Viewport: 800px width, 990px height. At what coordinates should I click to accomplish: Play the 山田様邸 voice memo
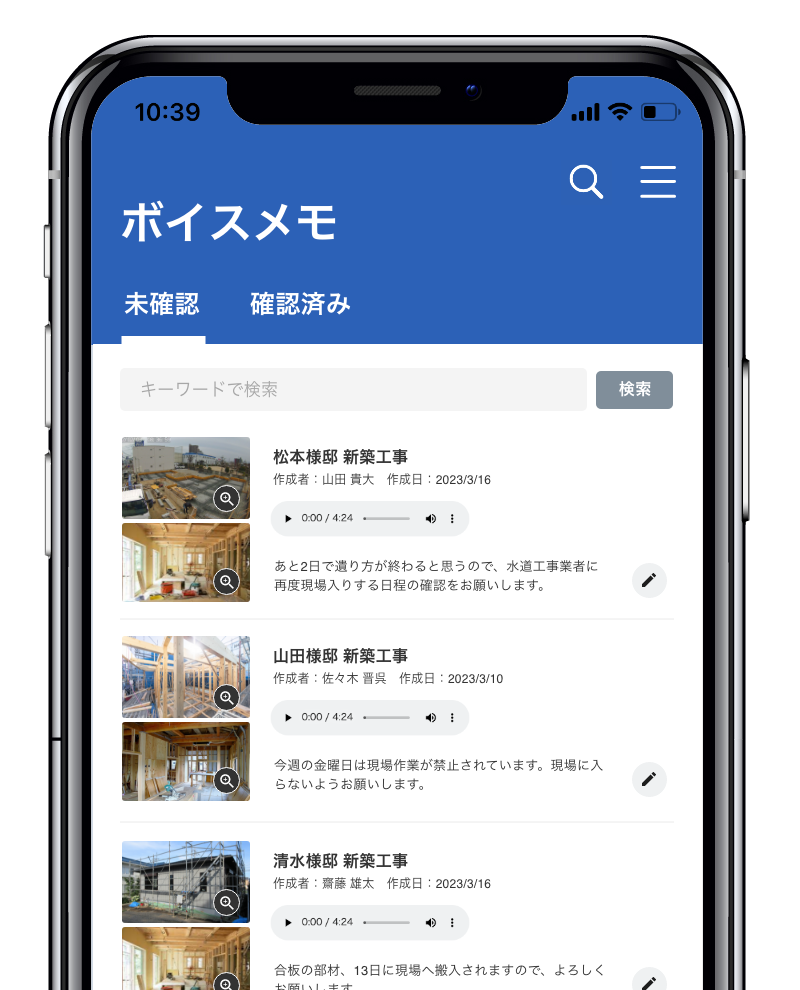(288, 717)
